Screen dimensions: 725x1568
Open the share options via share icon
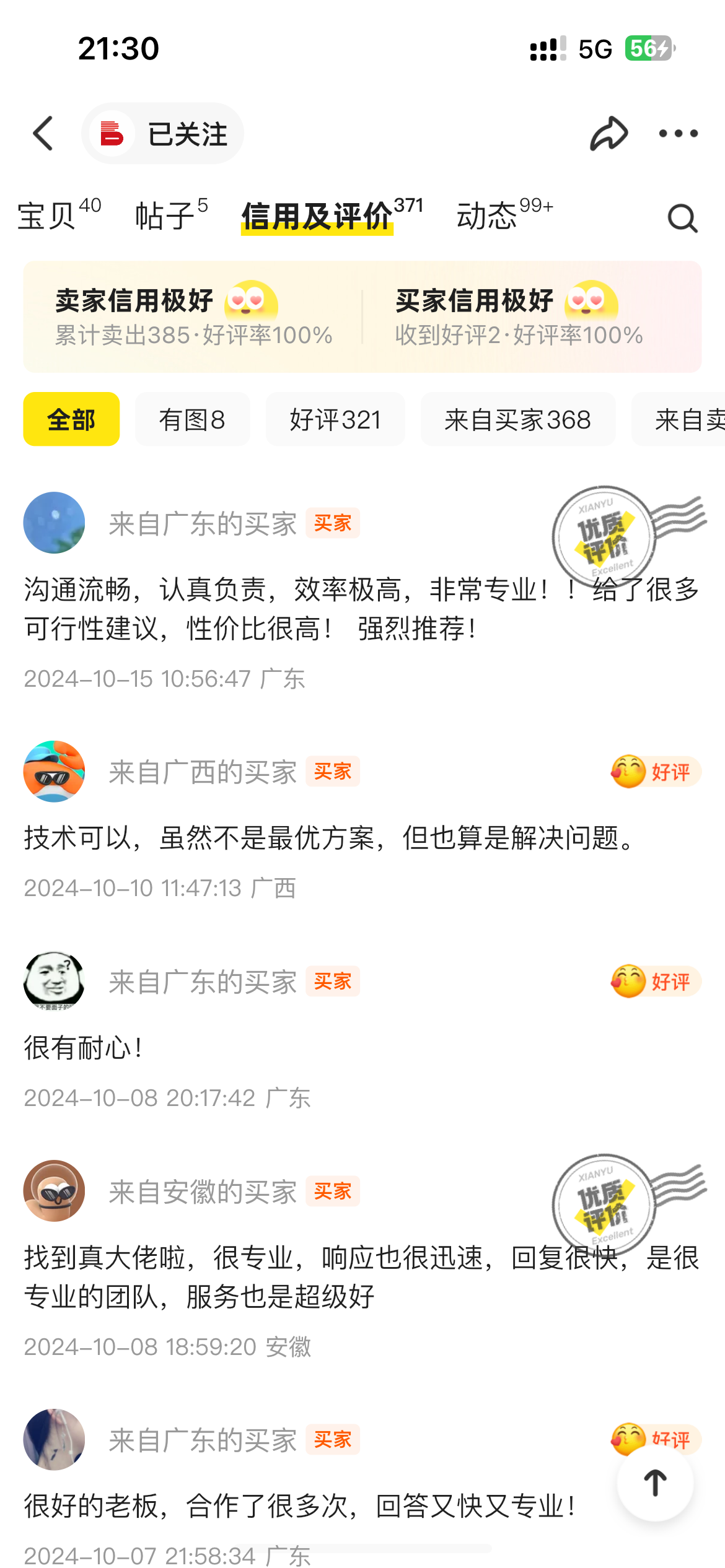(x=608, y=132)
